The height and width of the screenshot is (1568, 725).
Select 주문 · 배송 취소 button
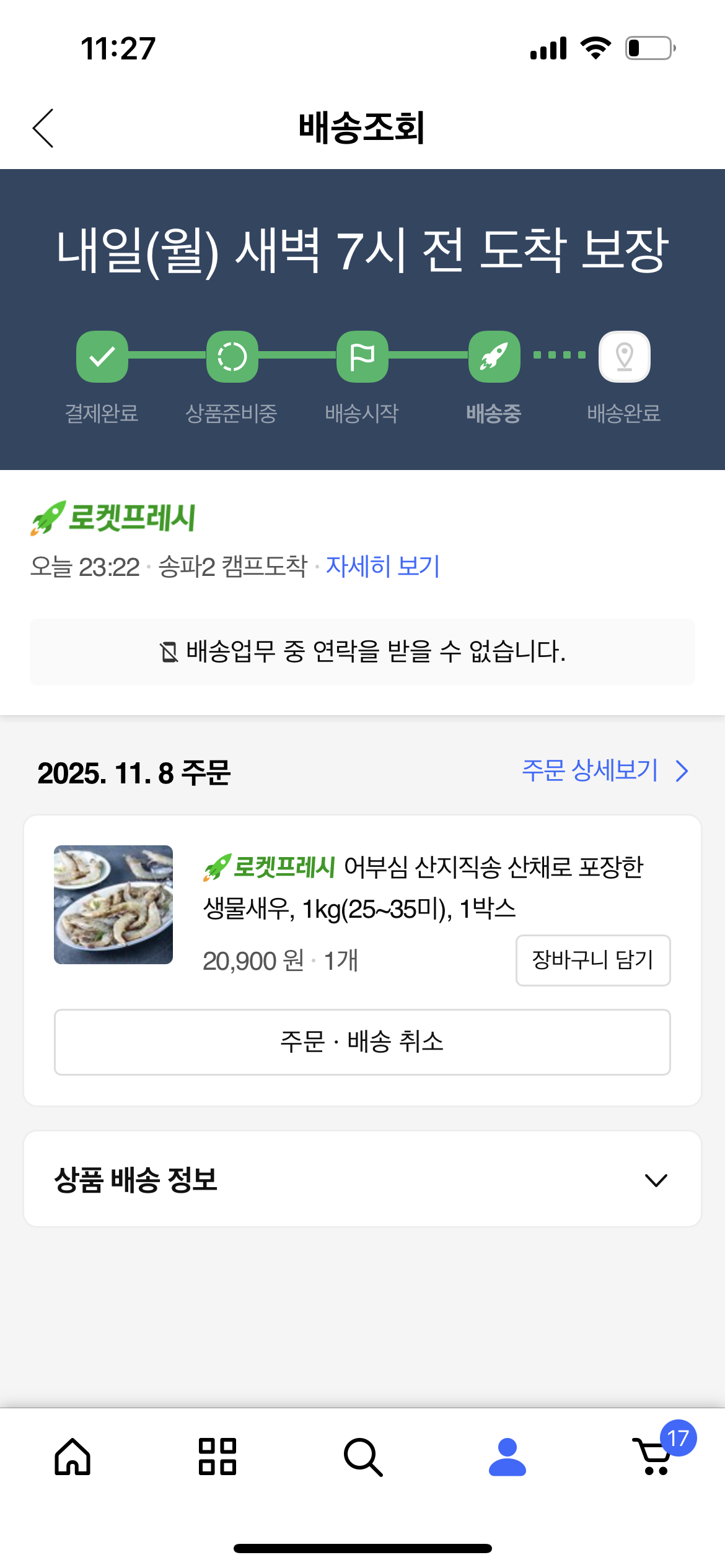(x=362, y=1042)
